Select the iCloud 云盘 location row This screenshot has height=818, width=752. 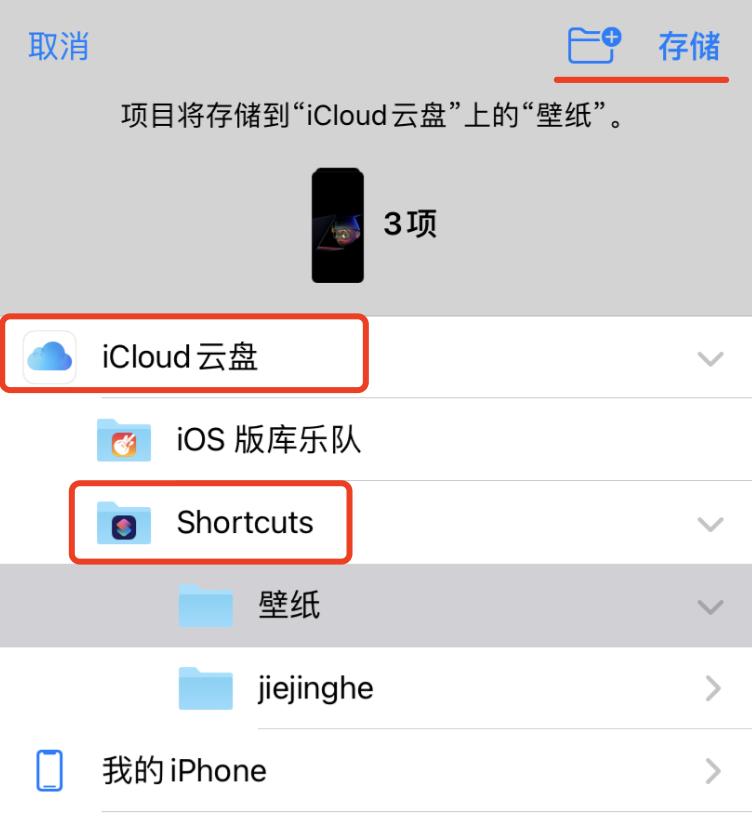[376, 357]
